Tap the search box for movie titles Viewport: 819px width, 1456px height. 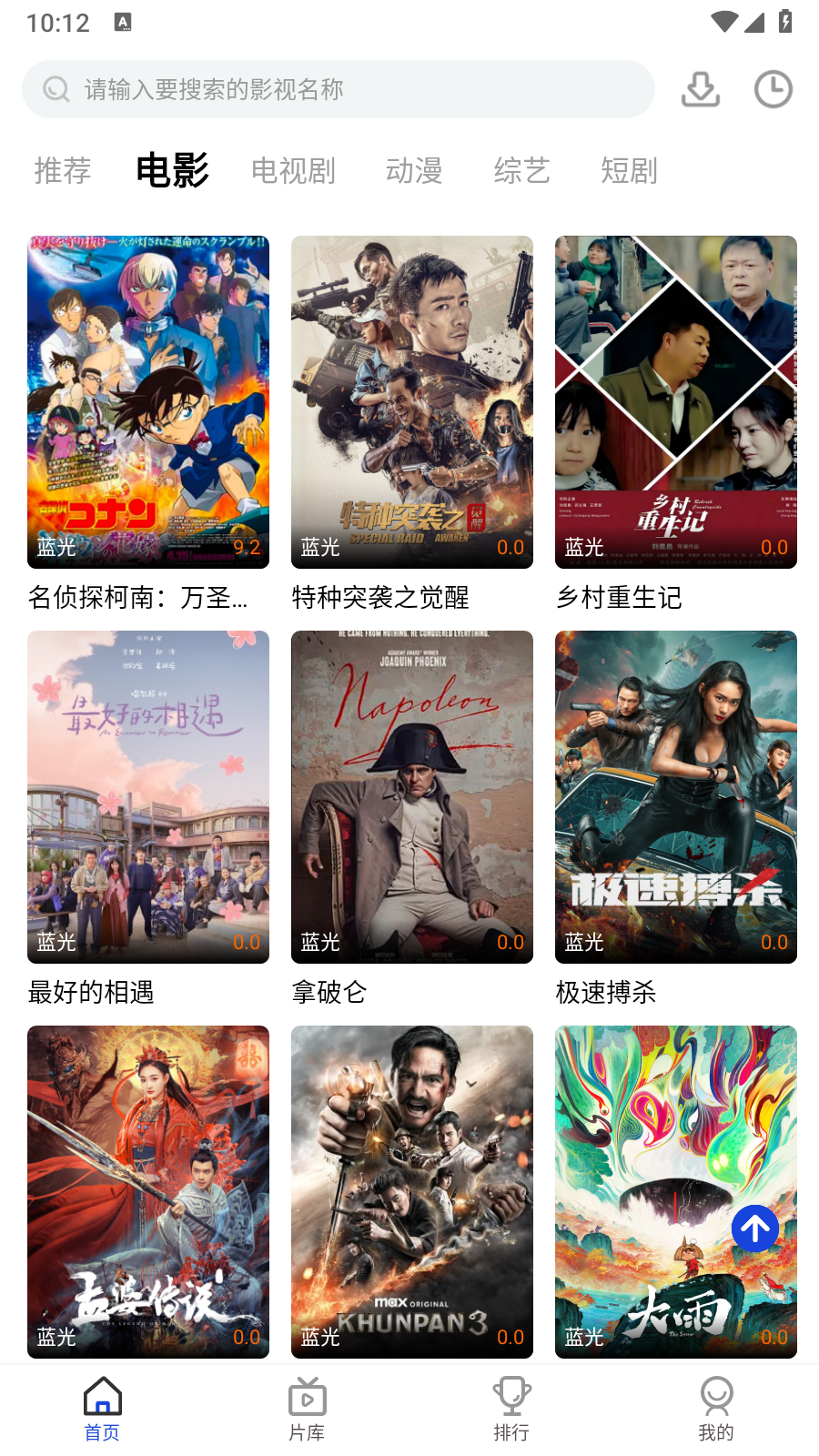(337, 89)
